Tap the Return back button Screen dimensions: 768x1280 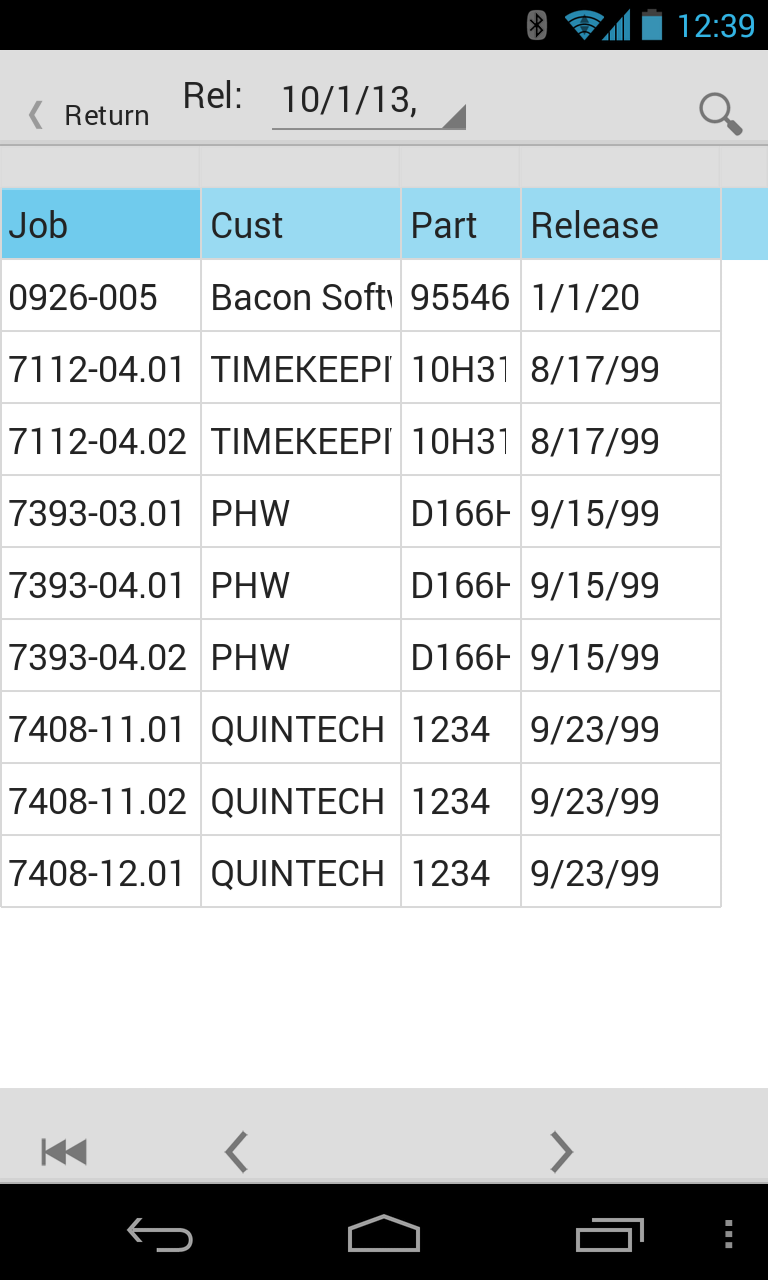pos(88,115)
